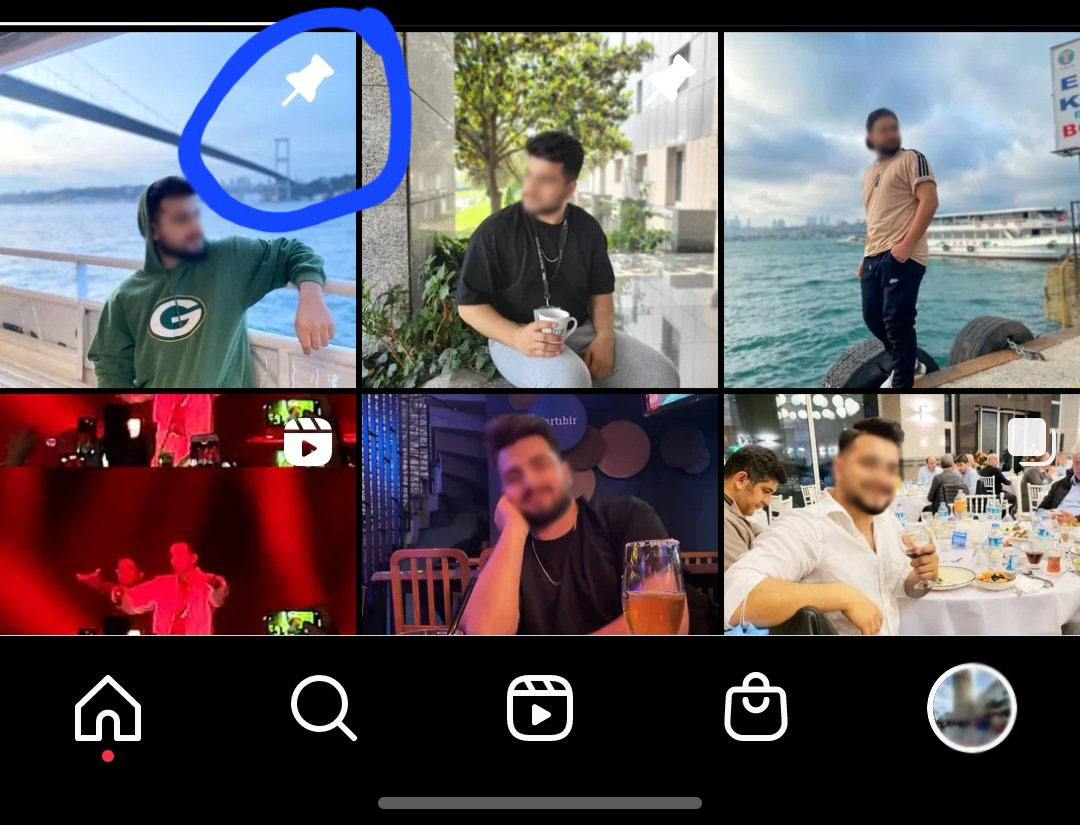Open the pinned post with coffee mug
This screenshot has height=825, width=1080.
[x=540, y=210]
